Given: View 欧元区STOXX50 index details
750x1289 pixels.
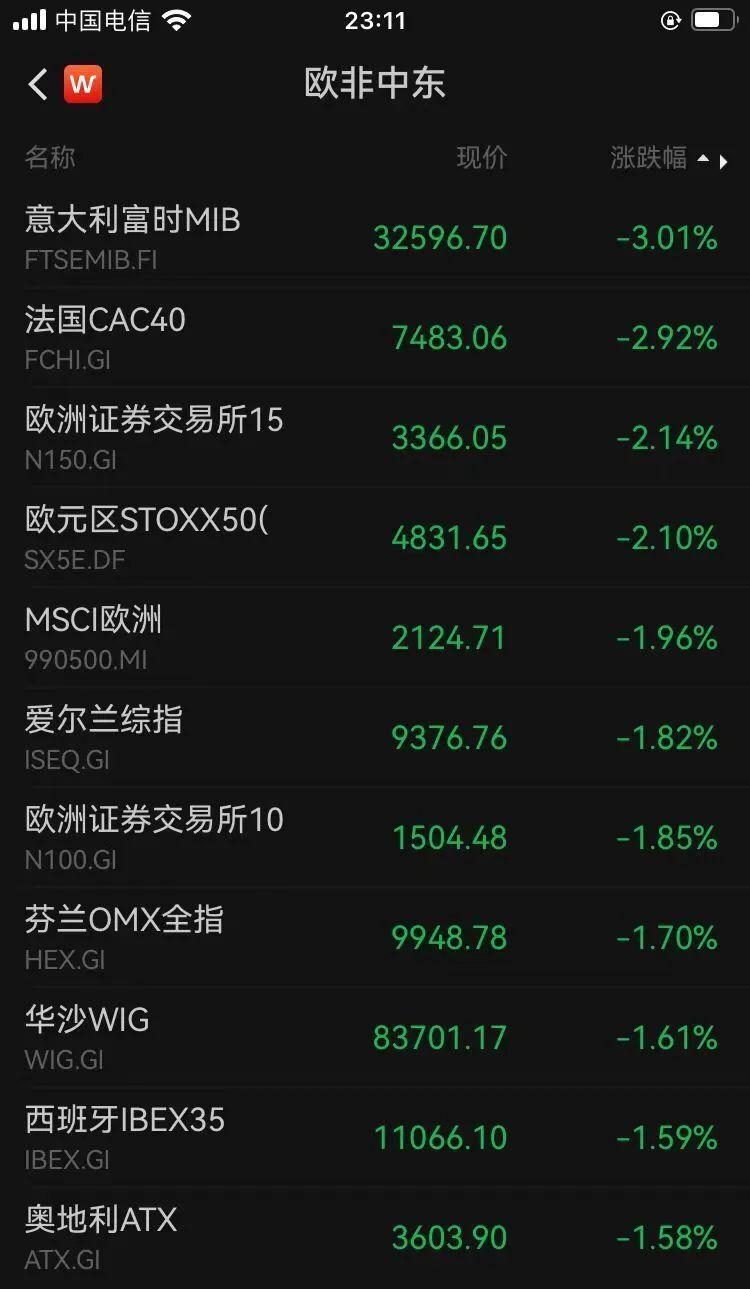Looking at the screenshot, I should (x=375, y=538).
